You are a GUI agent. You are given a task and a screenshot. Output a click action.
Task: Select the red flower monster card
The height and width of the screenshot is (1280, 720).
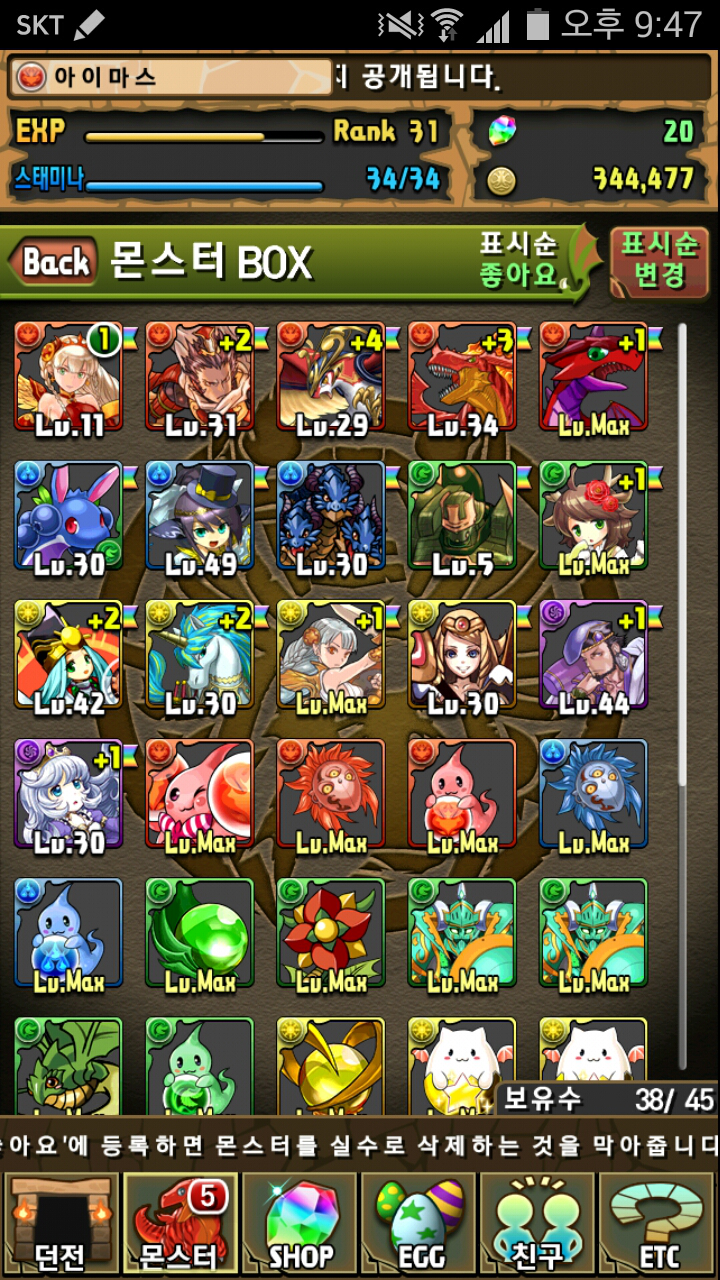(x=330, y=932)
